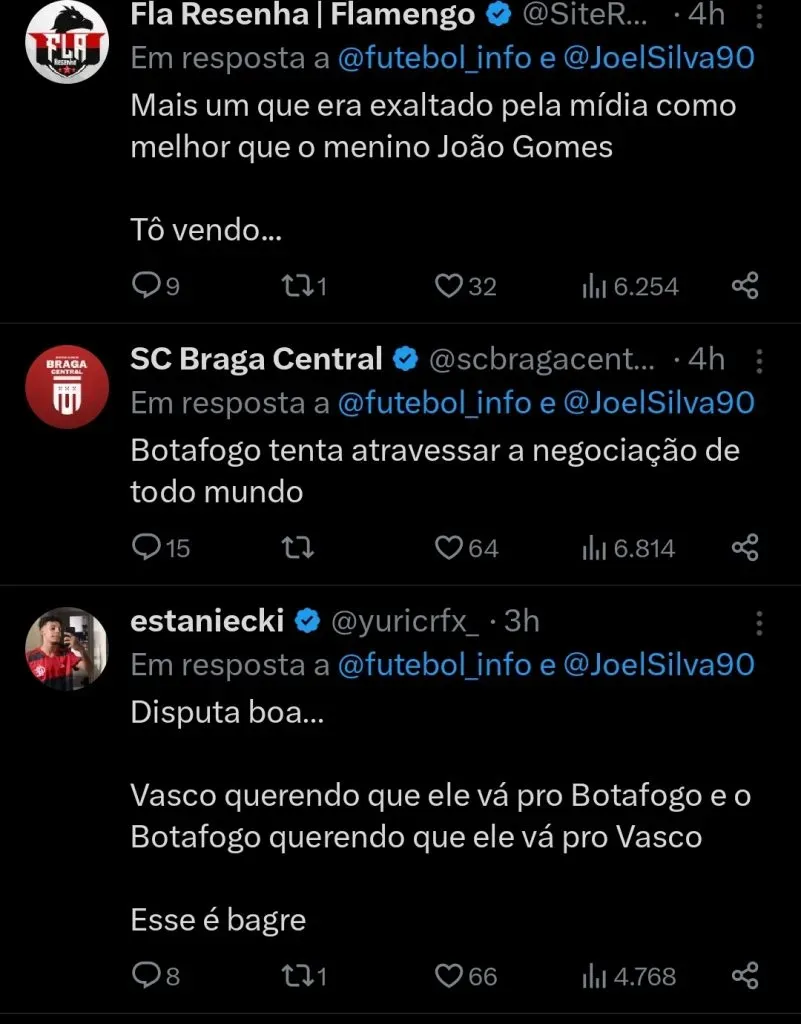Screen dimensions: 801x1024
Task: View SC Braga Central's profile avatar
Action: click(66, 383)
